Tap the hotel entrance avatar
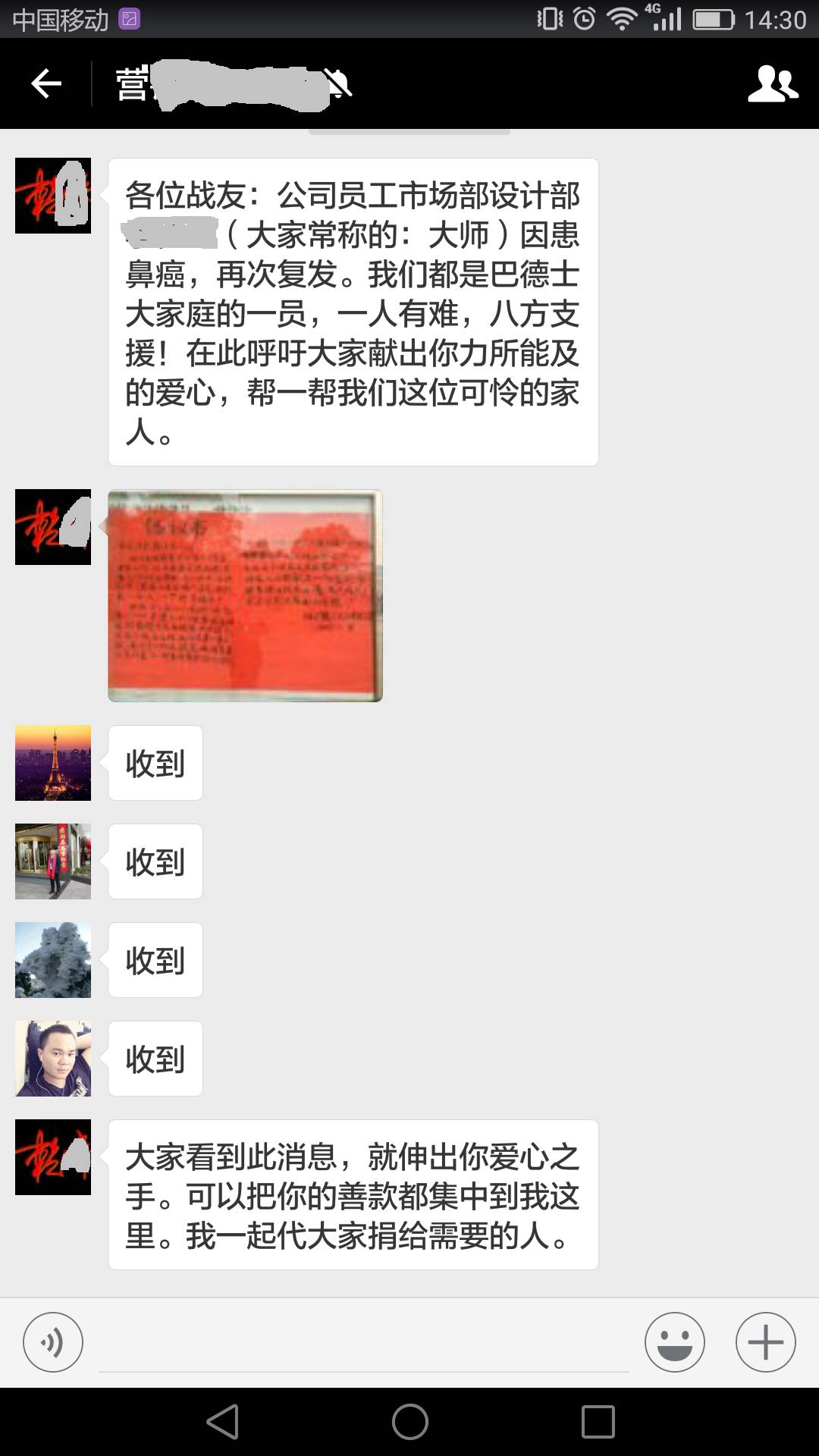Image resolution: width=819 pixels, height=1456 pixels. click(x=53, y=861)
